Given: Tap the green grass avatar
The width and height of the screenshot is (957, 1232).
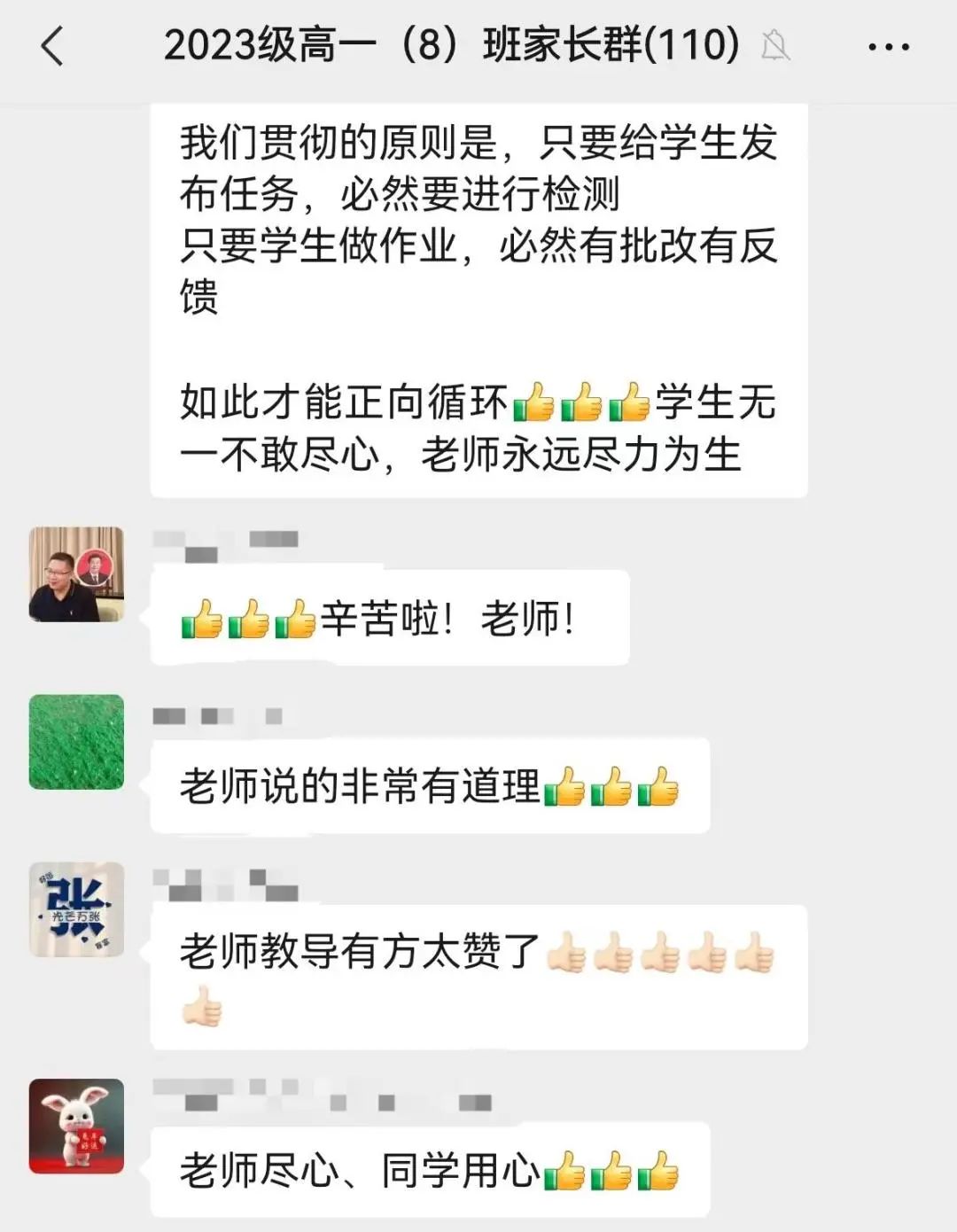Looking at the screenshot, I should tap(76, 742).
